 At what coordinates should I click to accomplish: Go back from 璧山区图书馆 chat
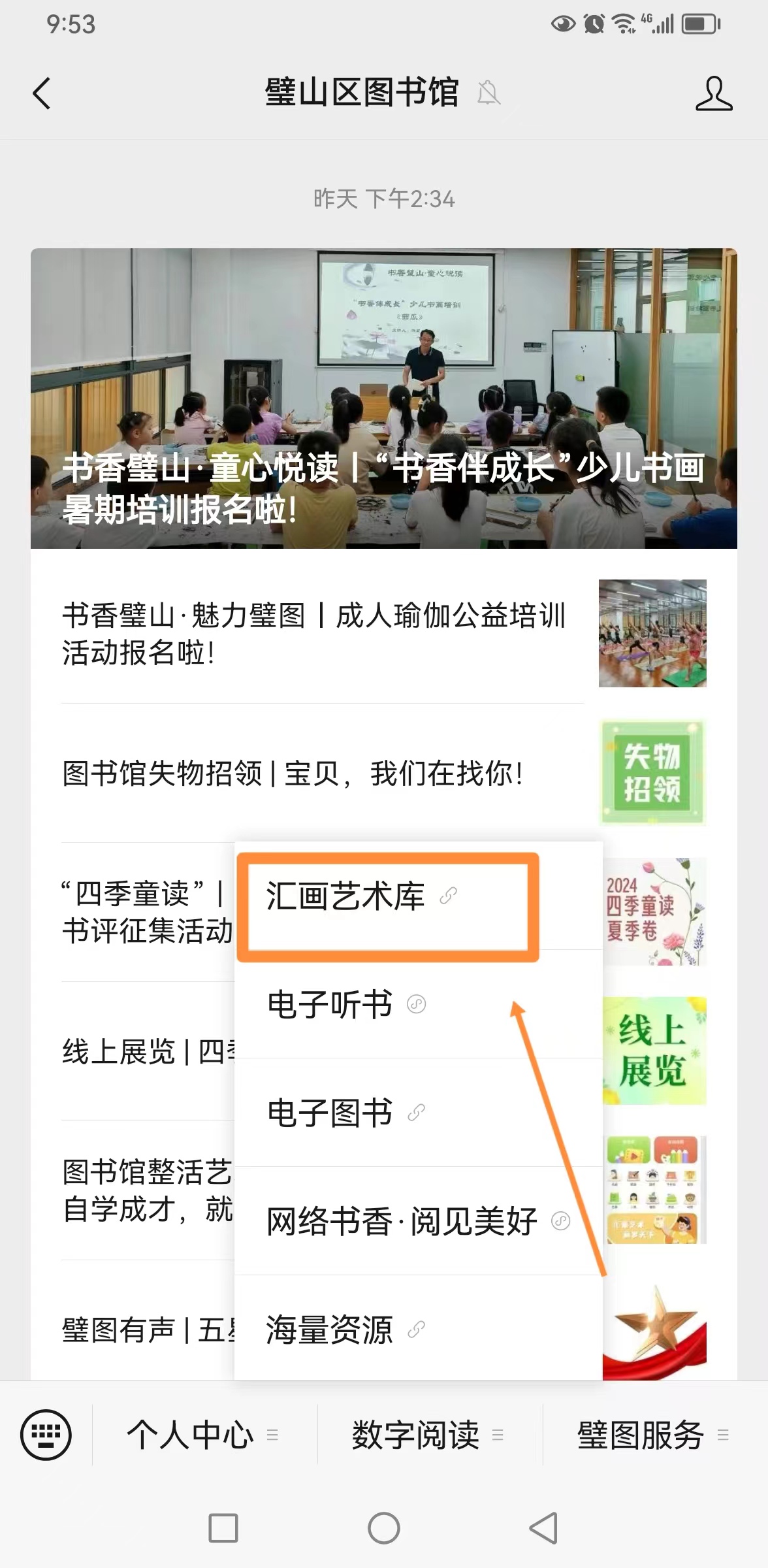point(42,93)
